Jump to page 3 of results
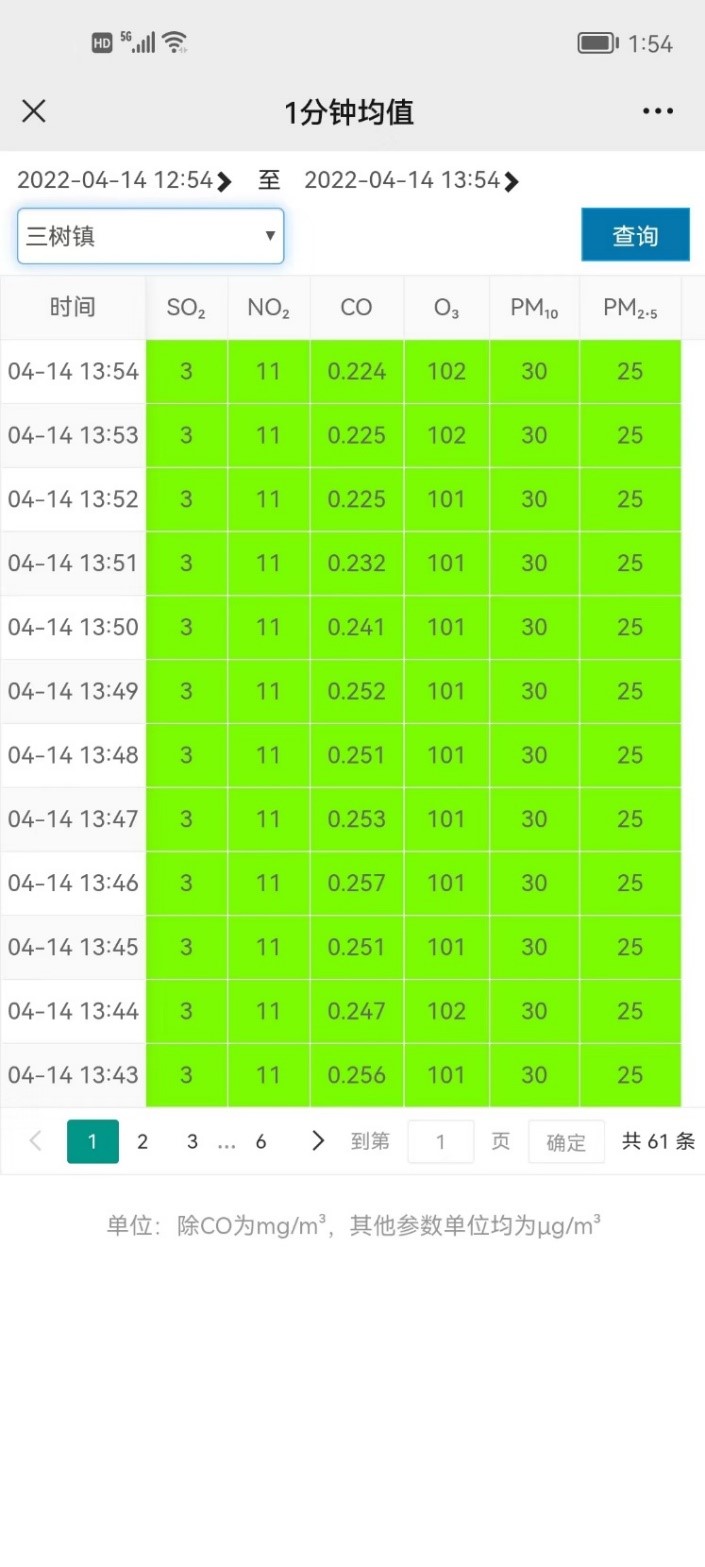Image resolution: width=705 pixels, height=1567 pixels. pos(192,1141)
